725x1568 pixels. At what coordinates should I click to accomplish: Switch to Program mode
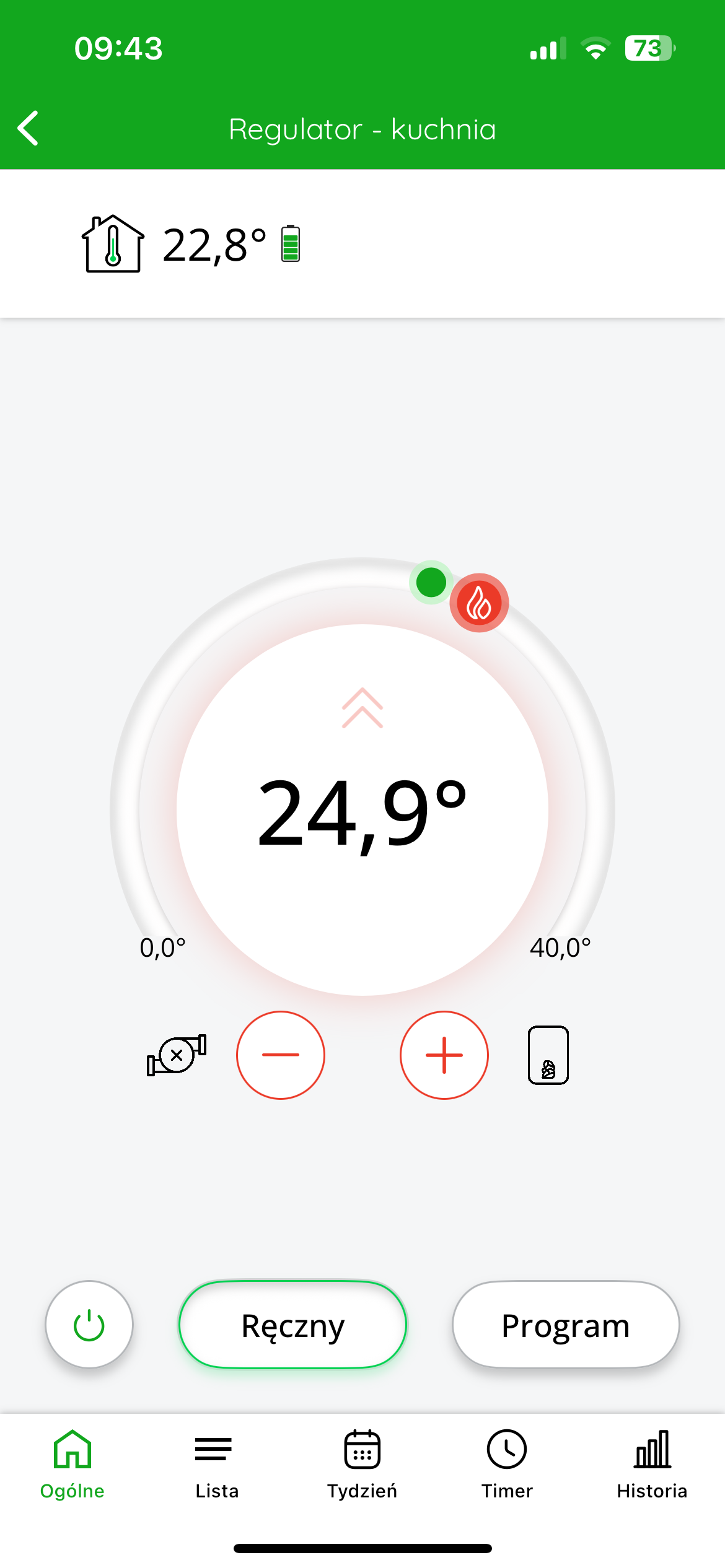point(566,1324)
